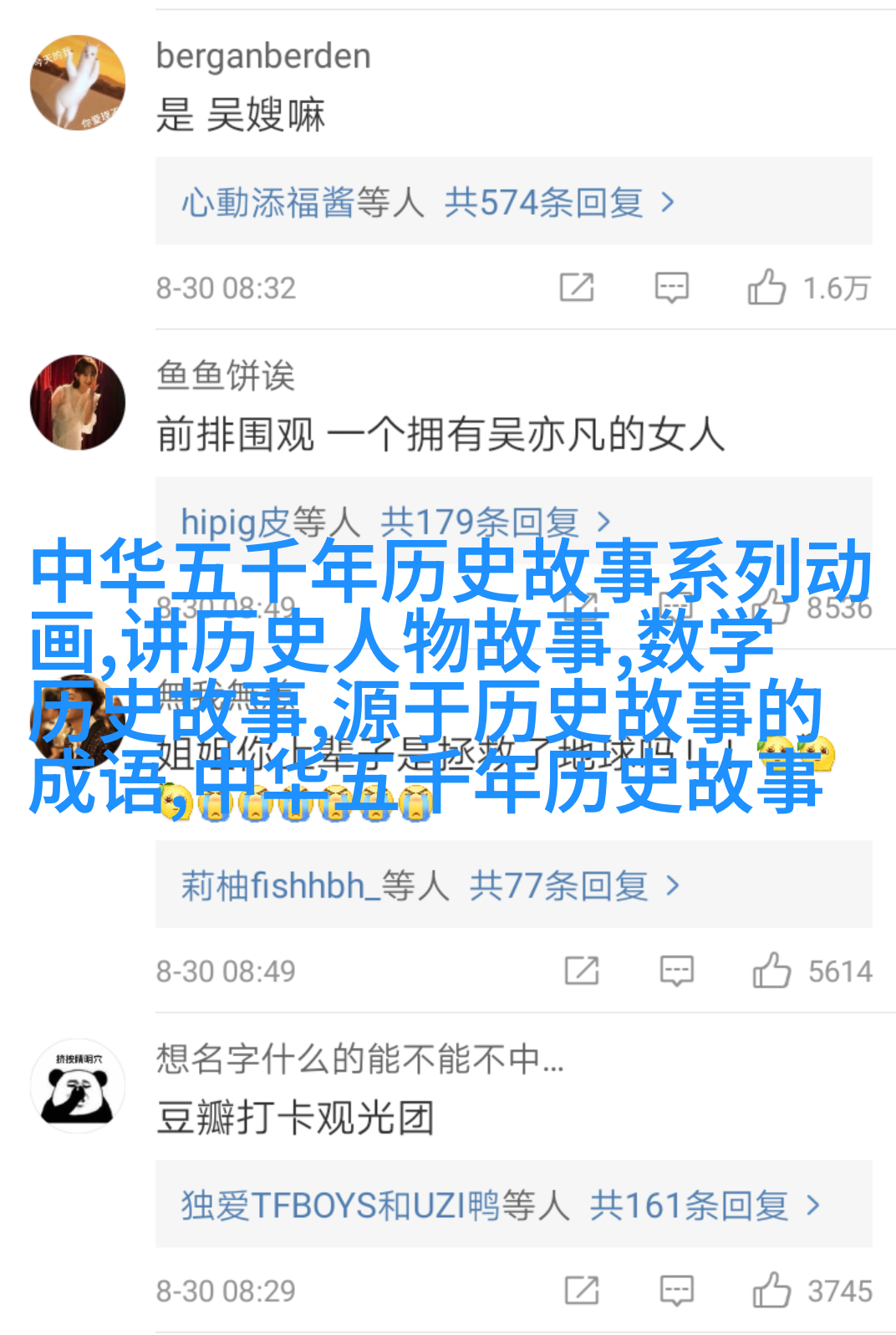Open the panda avatar user's profile
896x1335 pixels.
[78, 1085]
